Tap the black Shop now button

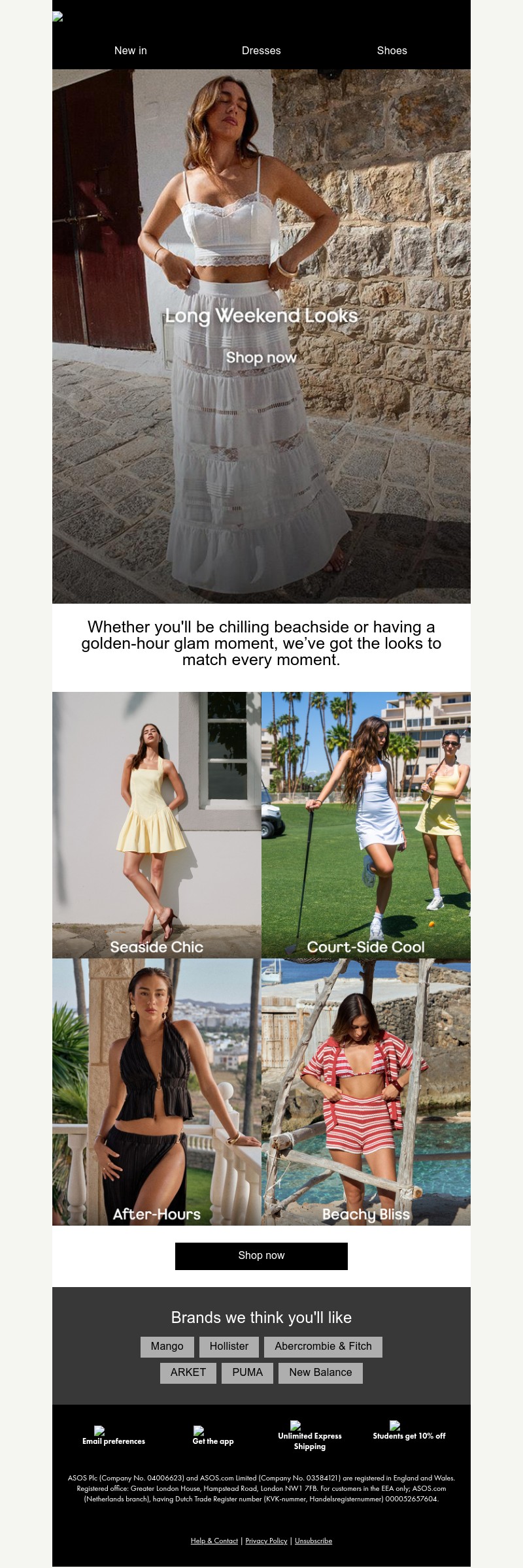[x=261, y=1256]
